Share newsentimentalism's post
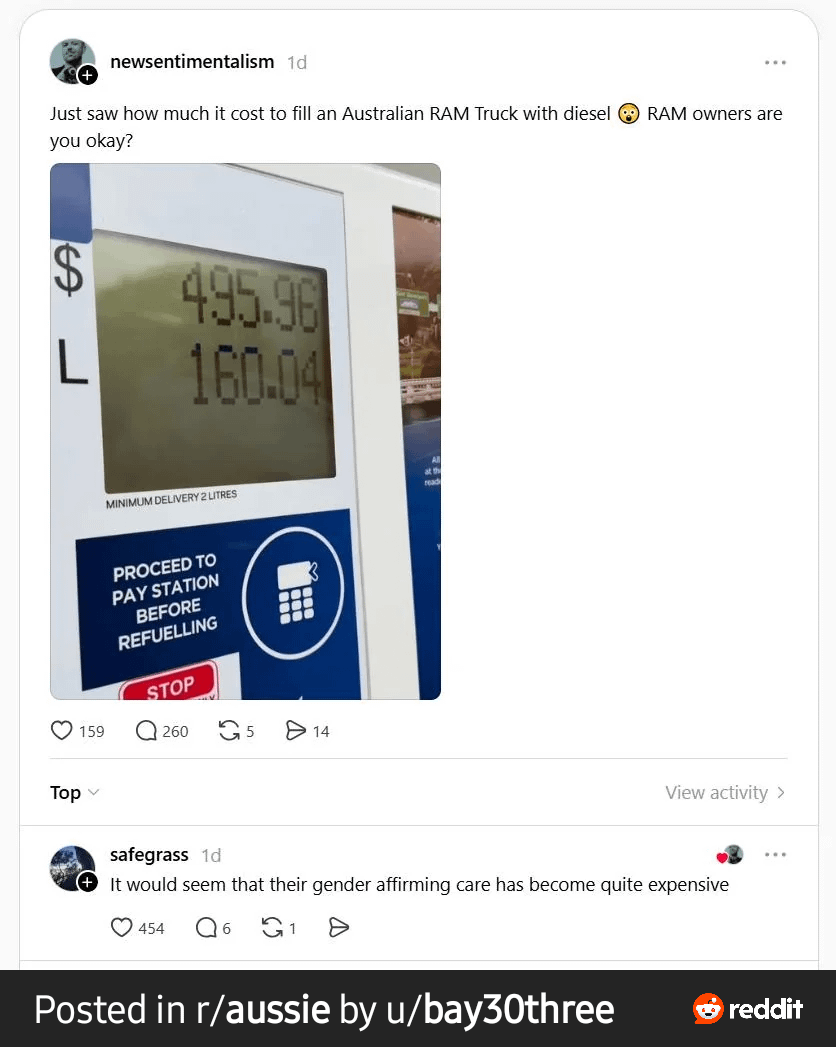Image resolution: width=836 pixels, height=1047 pixels. pyautogui.click(x=296, y=731)
